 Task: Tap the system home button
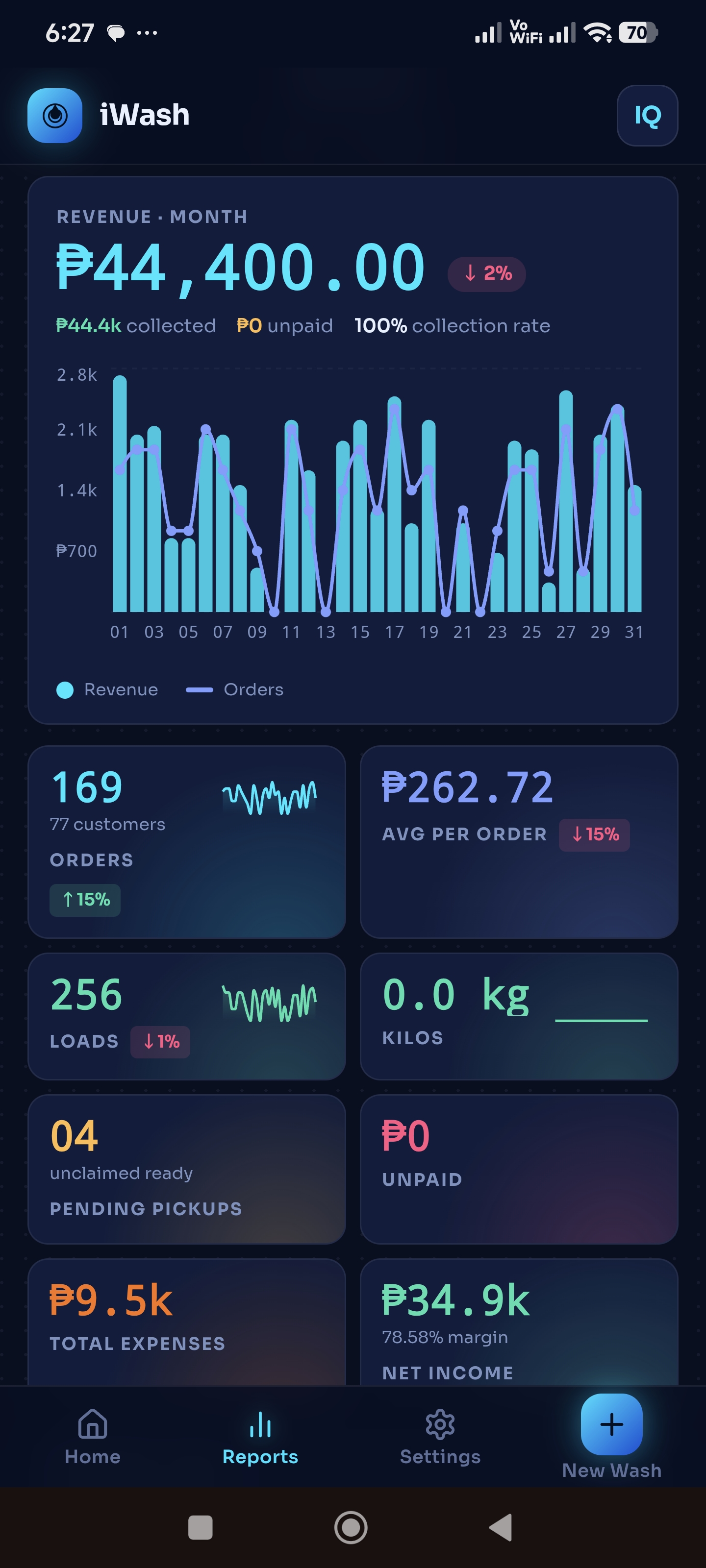point(351,1527)
